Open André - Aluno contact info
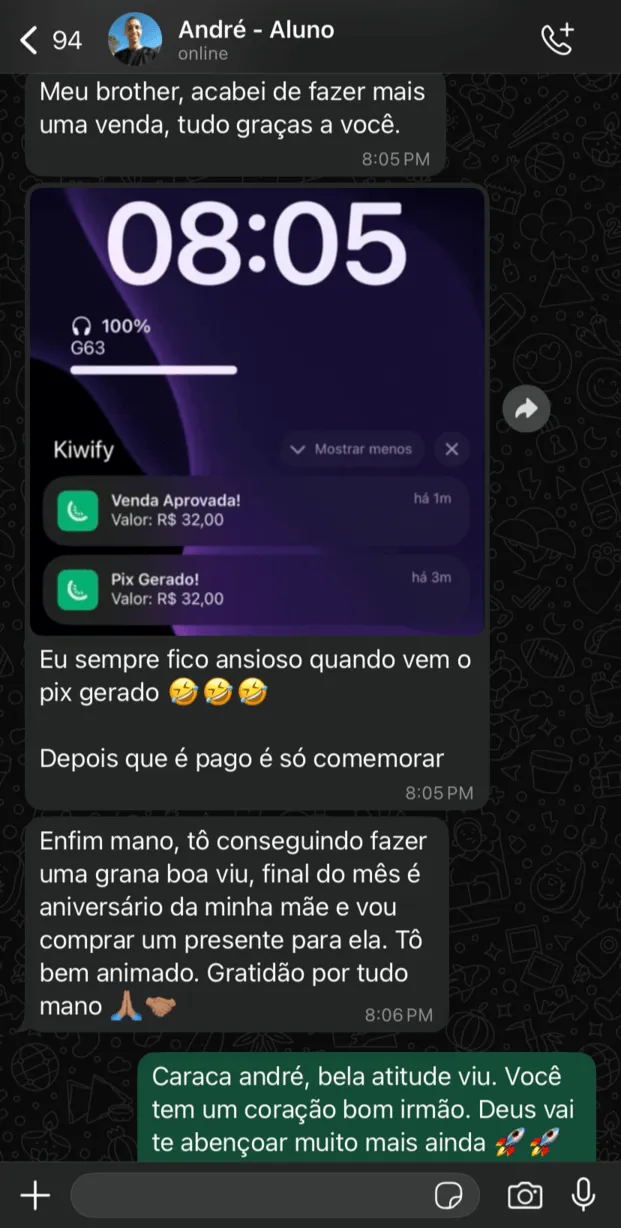The image size is (621, 1228). pyautogui.click(x=255, y=40)
